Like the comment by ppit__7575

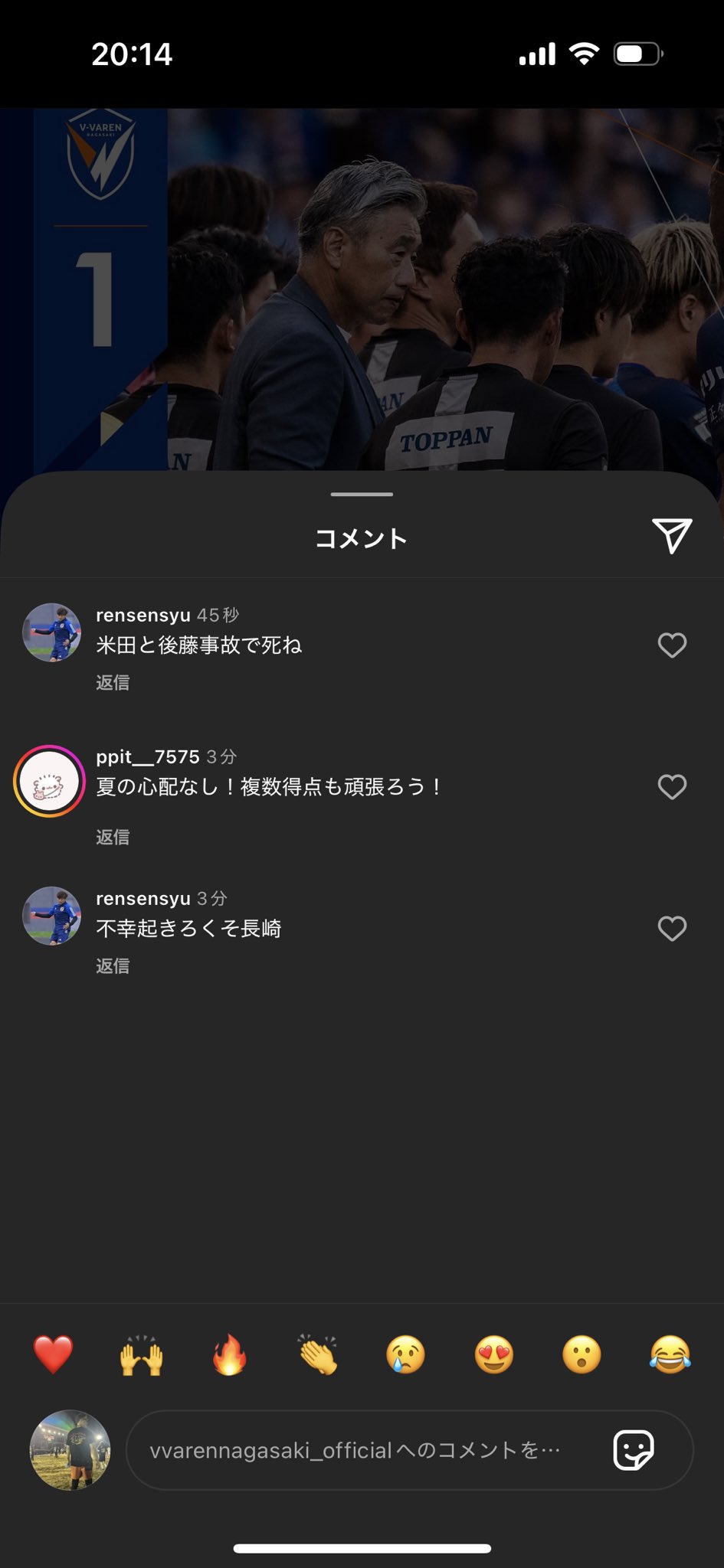tap(671, 787)
